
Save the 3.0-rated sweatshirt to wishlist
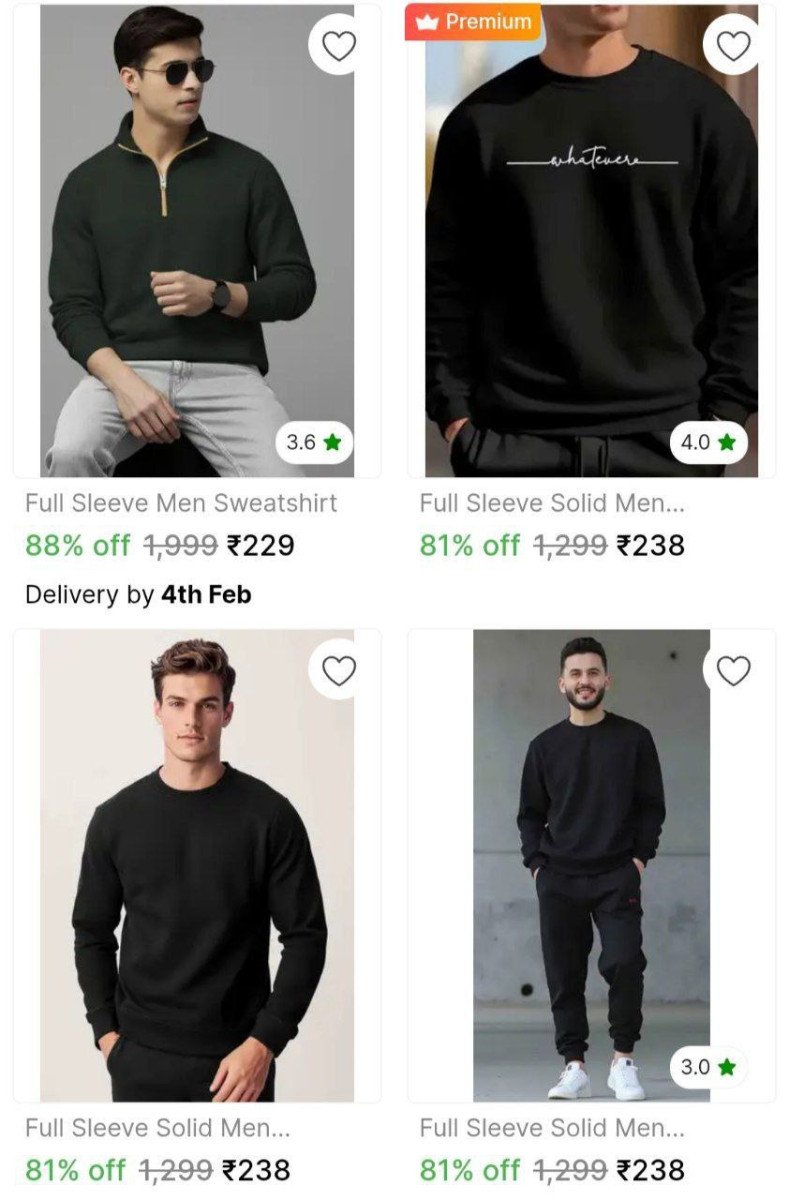pyautogui.click(x=733, y=671)
